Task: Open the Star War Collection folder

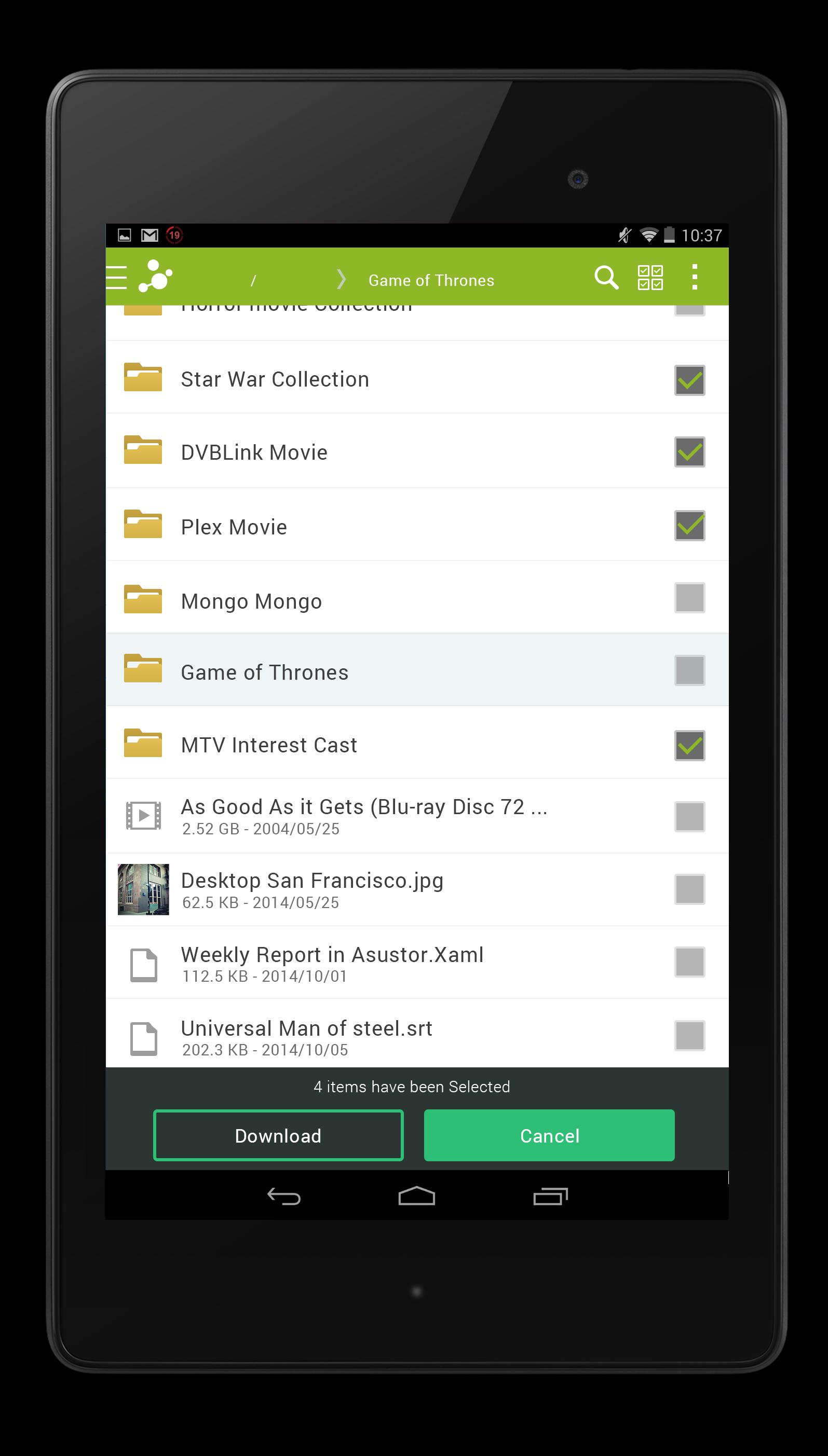Action: pos(275,380)
